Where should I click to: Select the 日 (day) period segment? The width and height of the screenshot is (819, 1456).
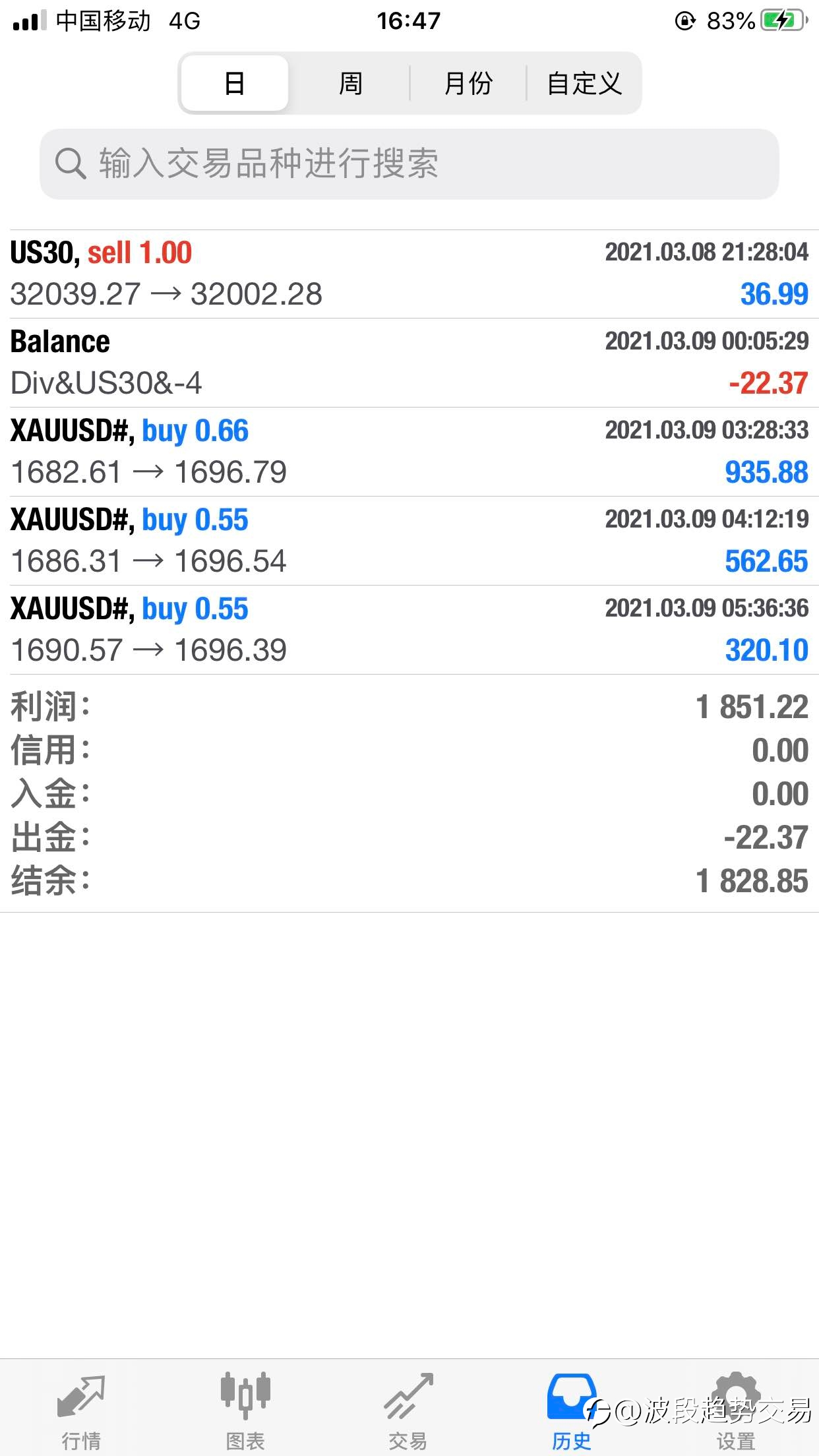tap(235, 83)
